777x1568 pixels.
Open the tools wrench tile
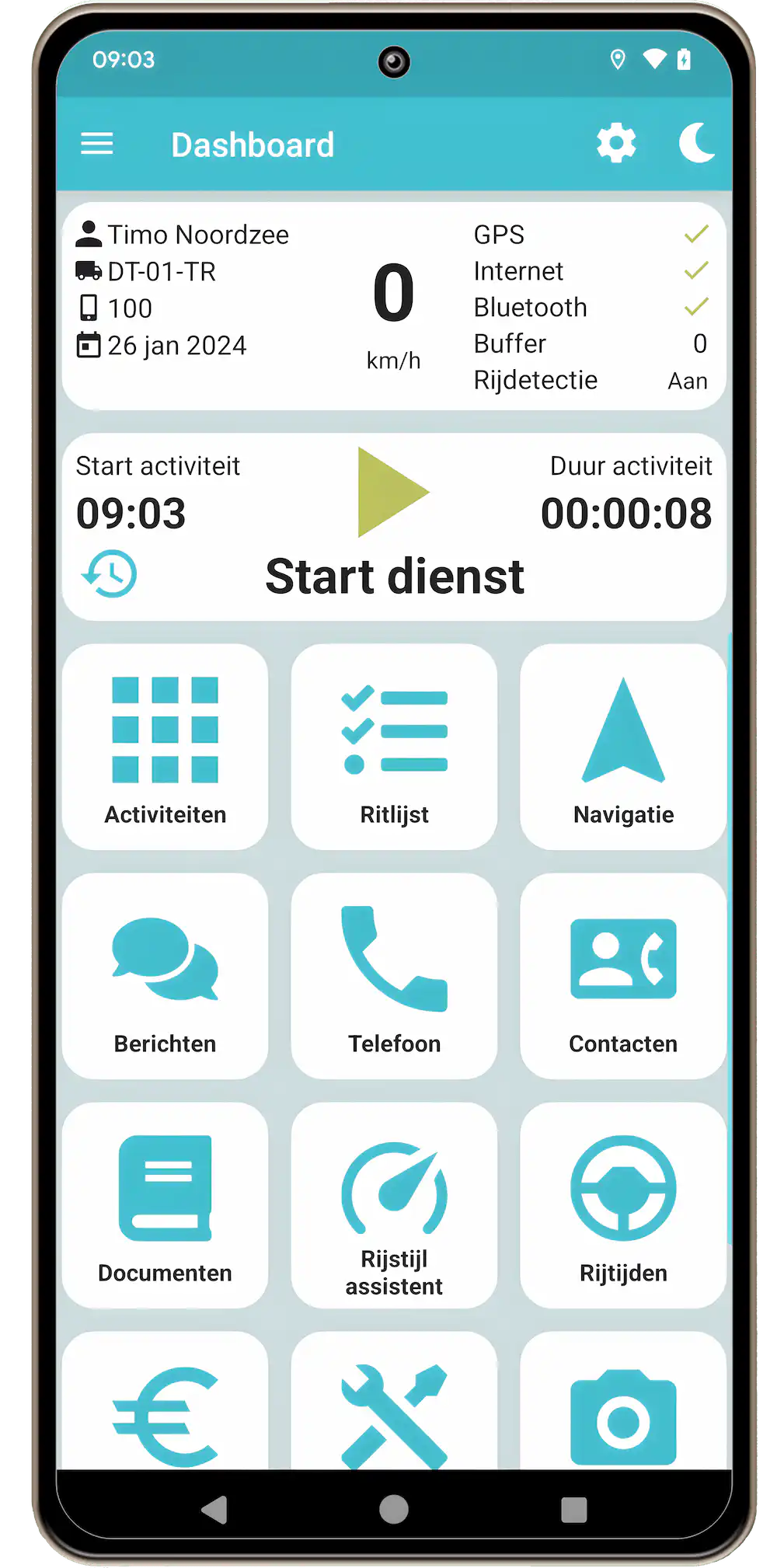coord(394,1400)
